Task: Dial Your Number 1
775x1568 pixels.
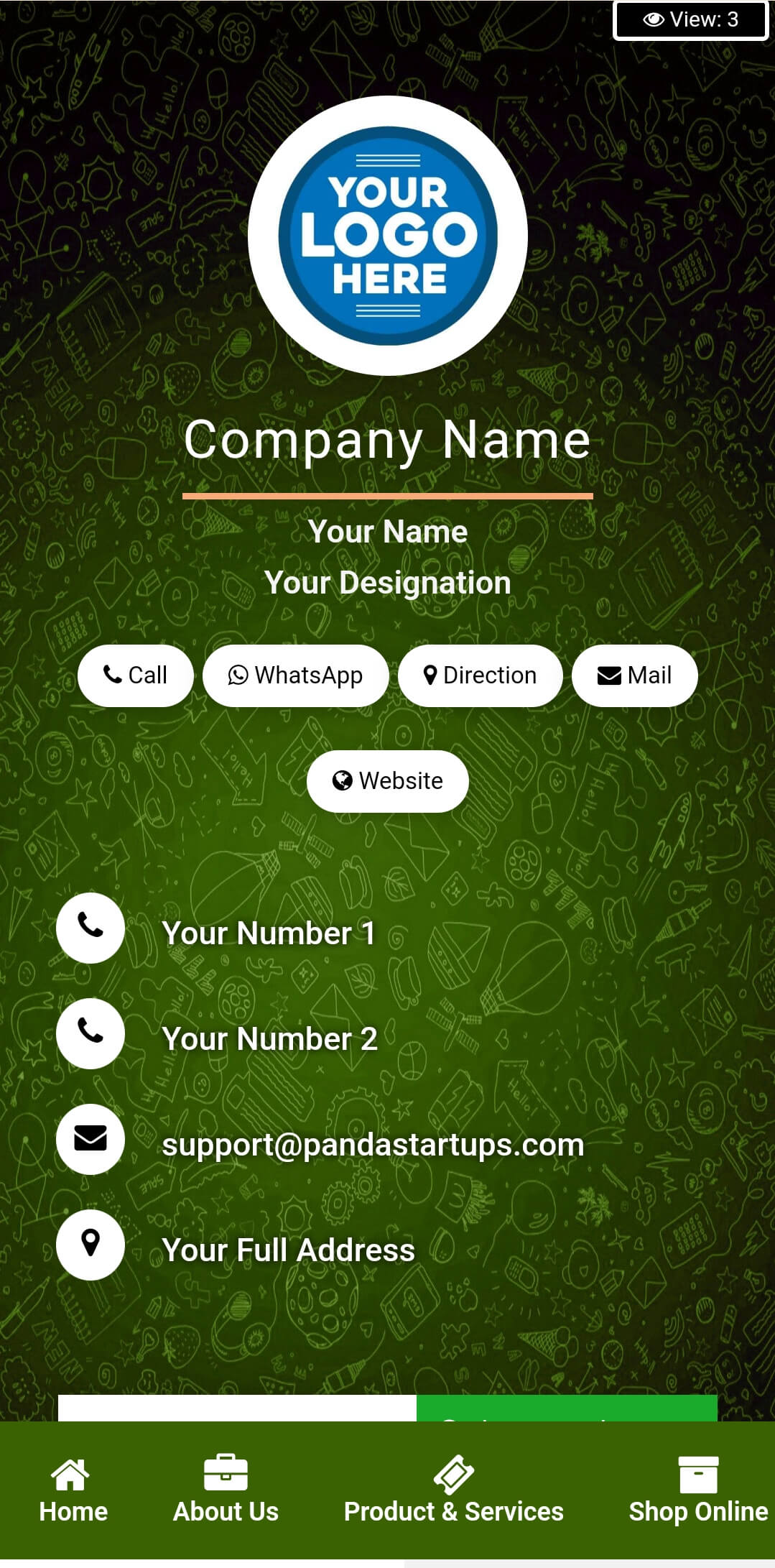Action: (x=269, y=933)
